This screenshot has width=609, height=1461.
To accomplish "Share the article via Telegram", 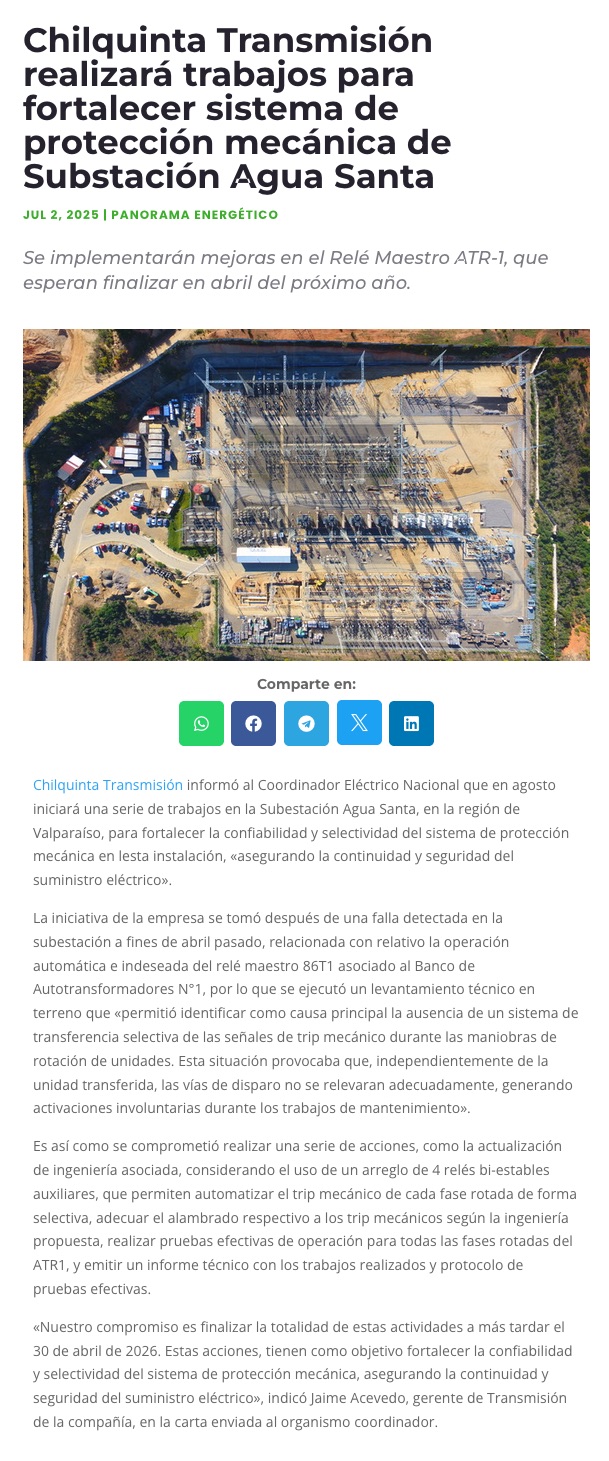I will [306, 723].
